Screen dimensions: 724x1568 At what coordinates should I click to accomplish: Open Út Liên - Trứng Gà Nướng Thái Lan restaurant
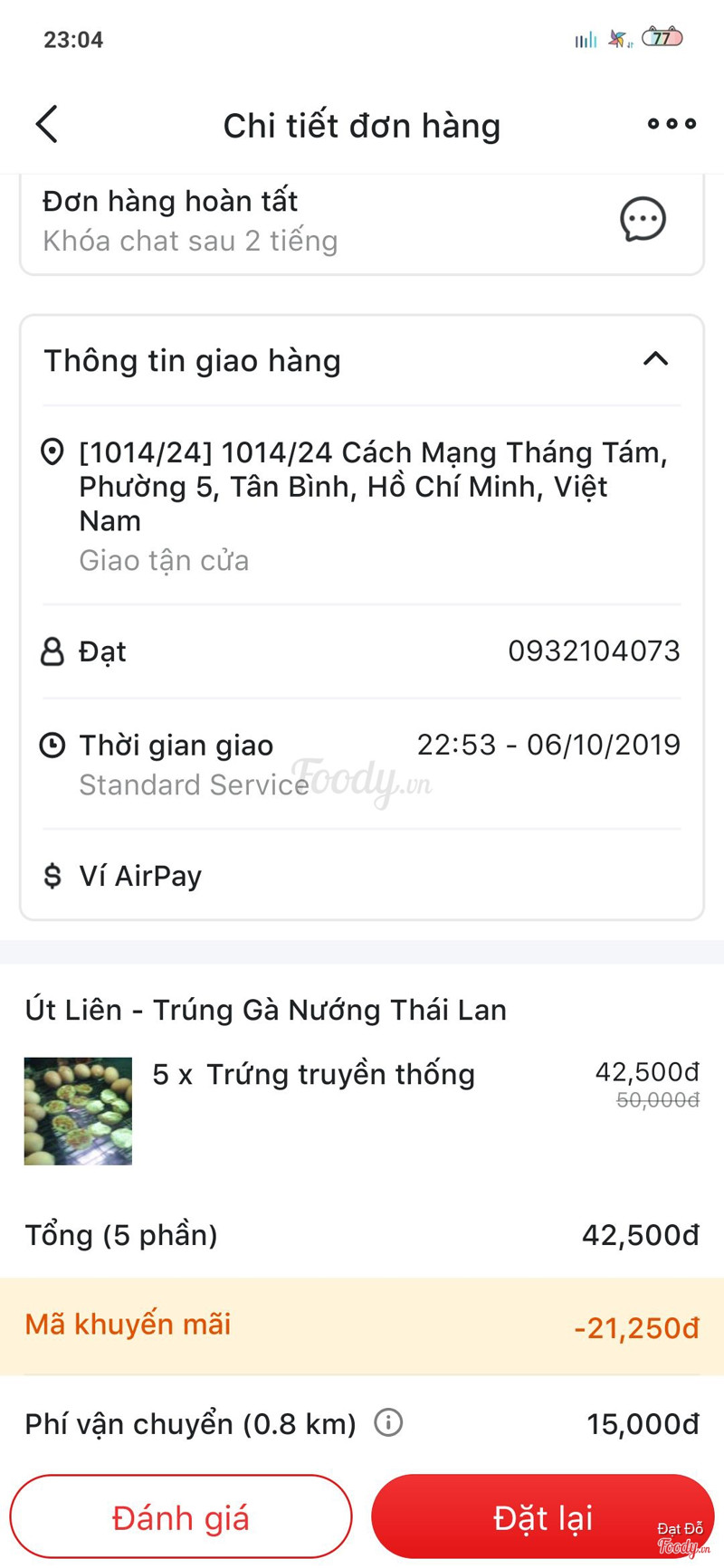click(265, 1010)
